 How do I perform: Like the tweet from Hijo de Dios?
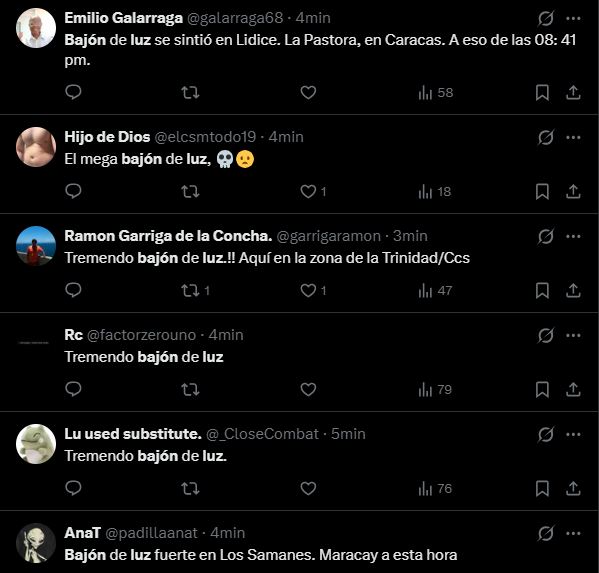coord(308,191)
